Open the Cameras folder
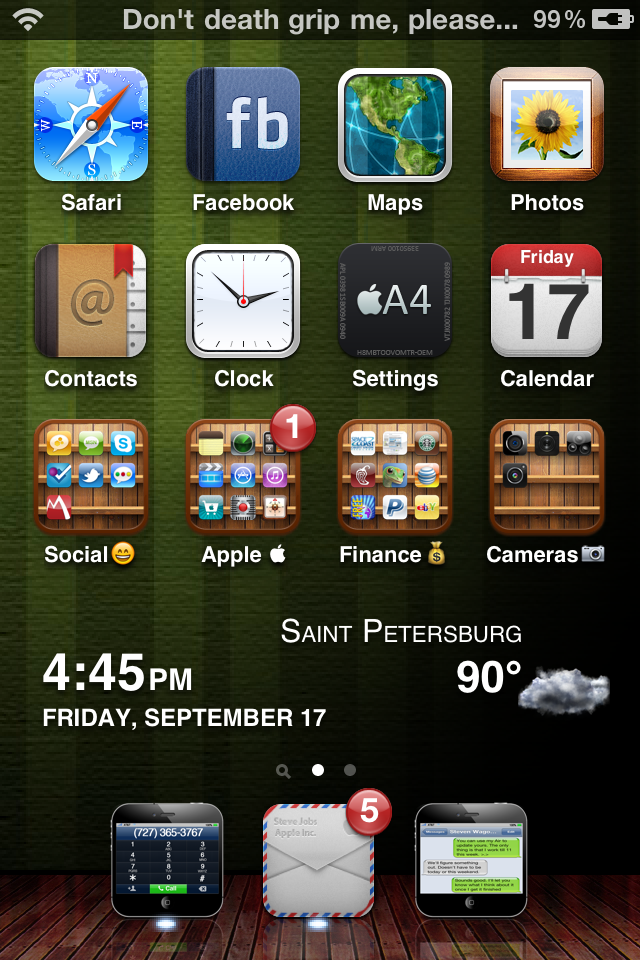The width and height of the screenshot is (640, 960). pos(547,477)
